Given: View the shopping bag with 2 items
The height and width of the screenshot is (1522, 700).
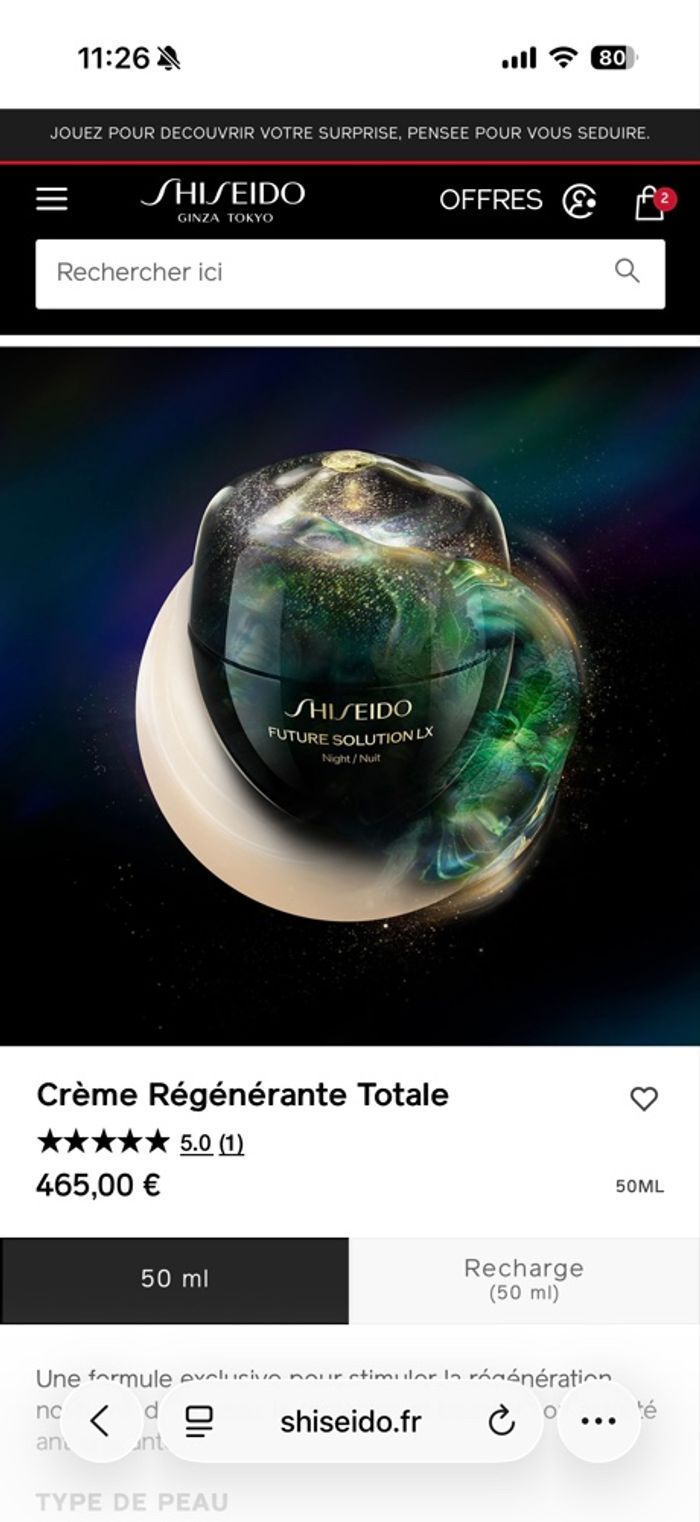Looking at the screenshot, I should tap(650, 202).
